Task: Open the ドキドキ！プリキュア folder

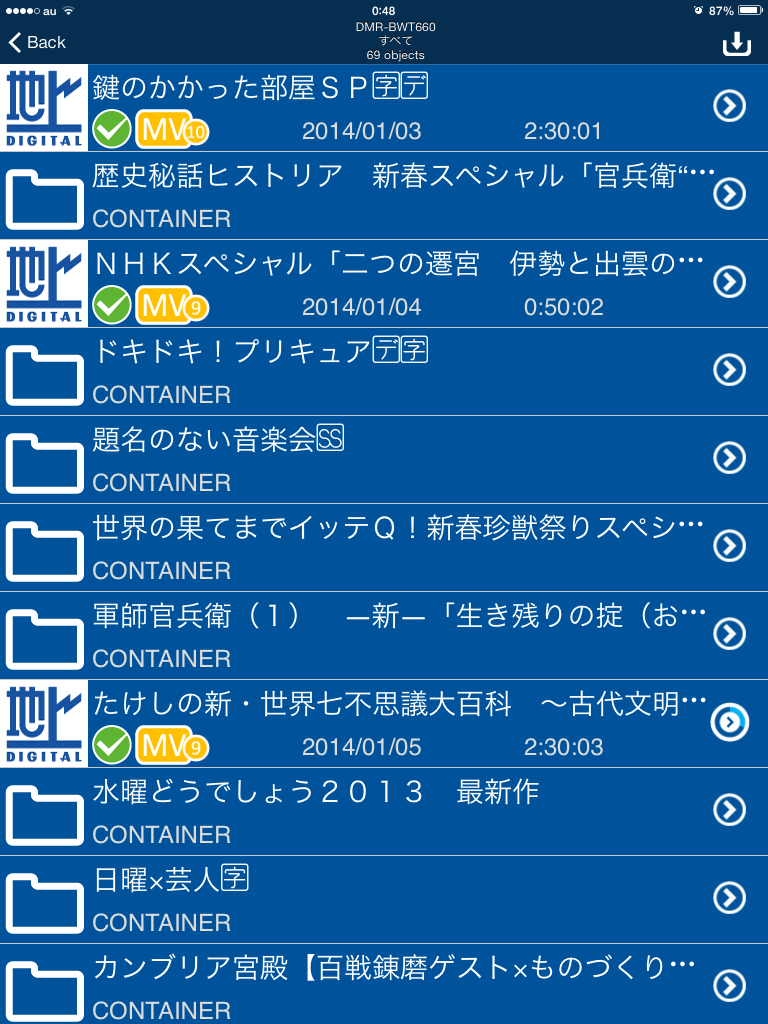Action: click(x=350, y=372)
